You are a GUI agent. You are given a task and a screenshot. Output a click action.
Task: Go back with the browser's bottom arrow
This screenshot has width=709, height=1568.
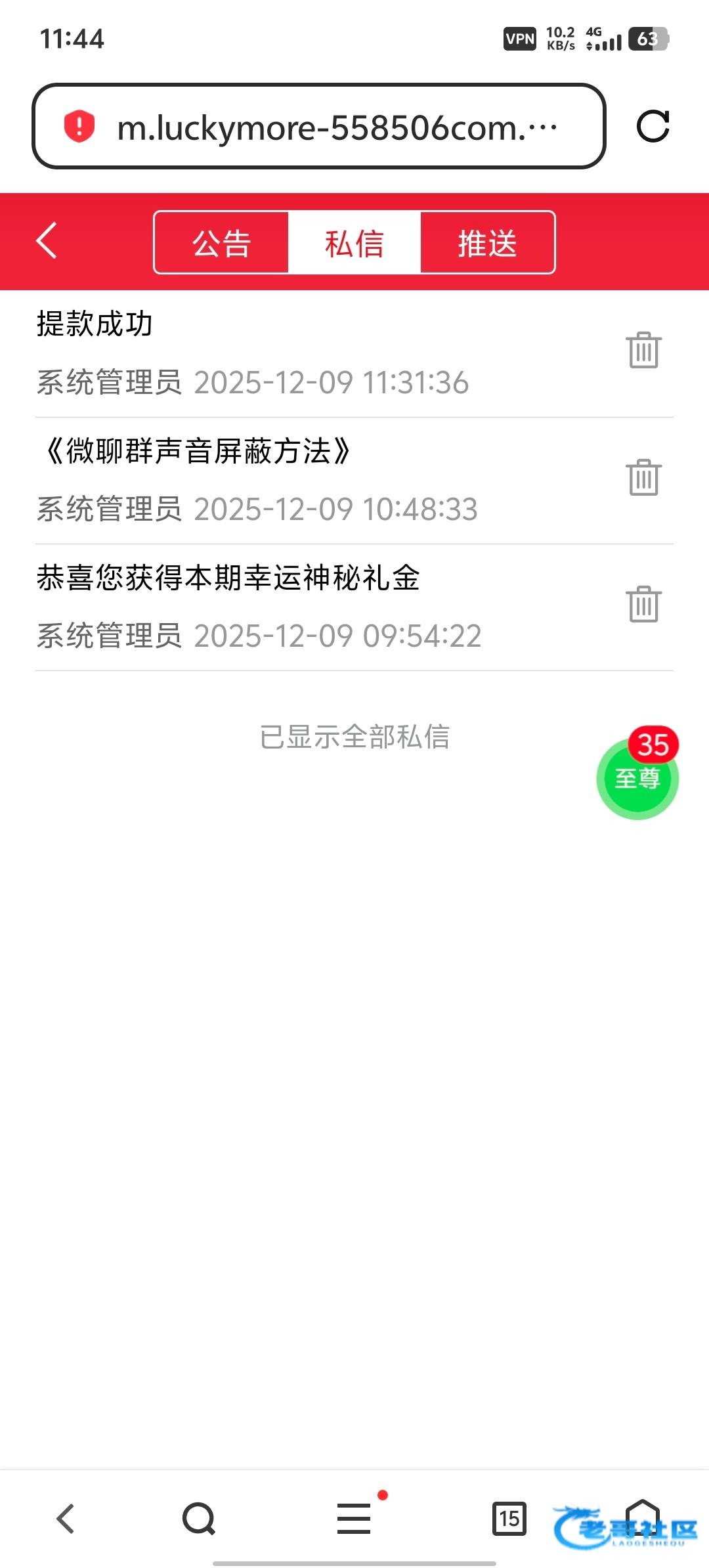click(x=66, y=1519)
